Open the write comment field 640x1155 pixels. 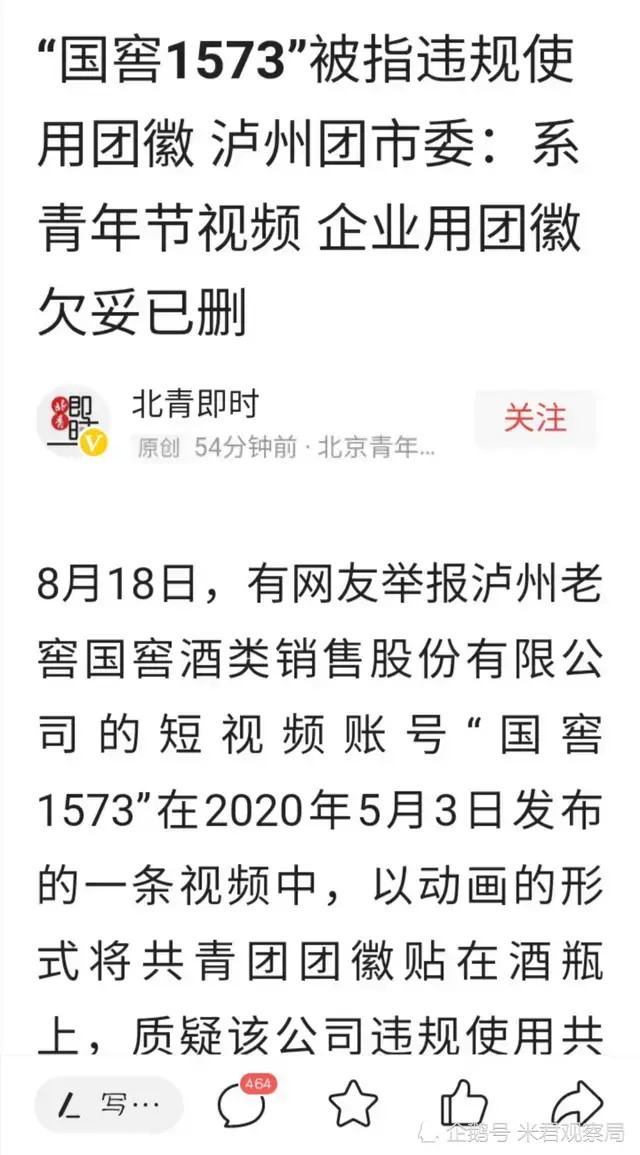(x=110, y=1106)
